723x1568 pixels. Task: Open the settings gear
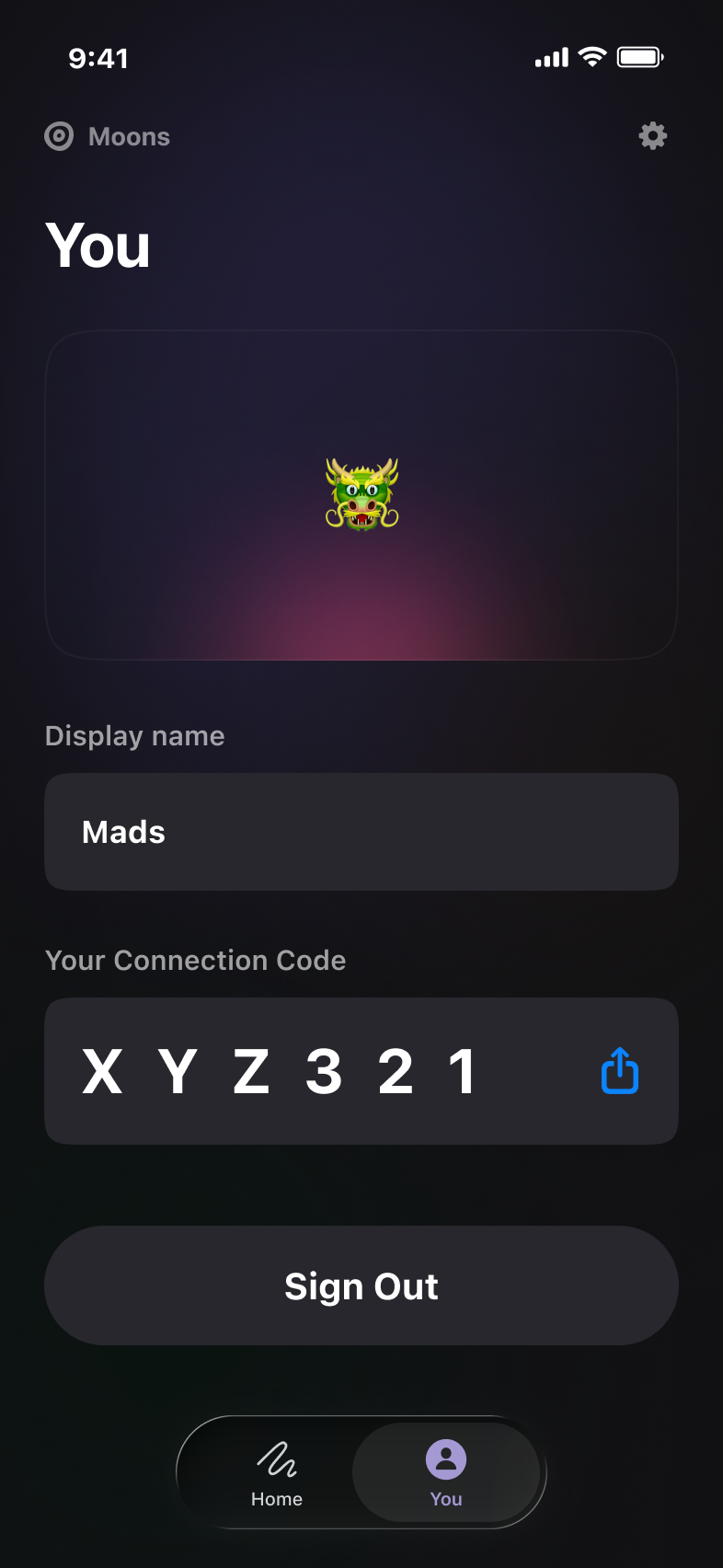pos(652,136)
